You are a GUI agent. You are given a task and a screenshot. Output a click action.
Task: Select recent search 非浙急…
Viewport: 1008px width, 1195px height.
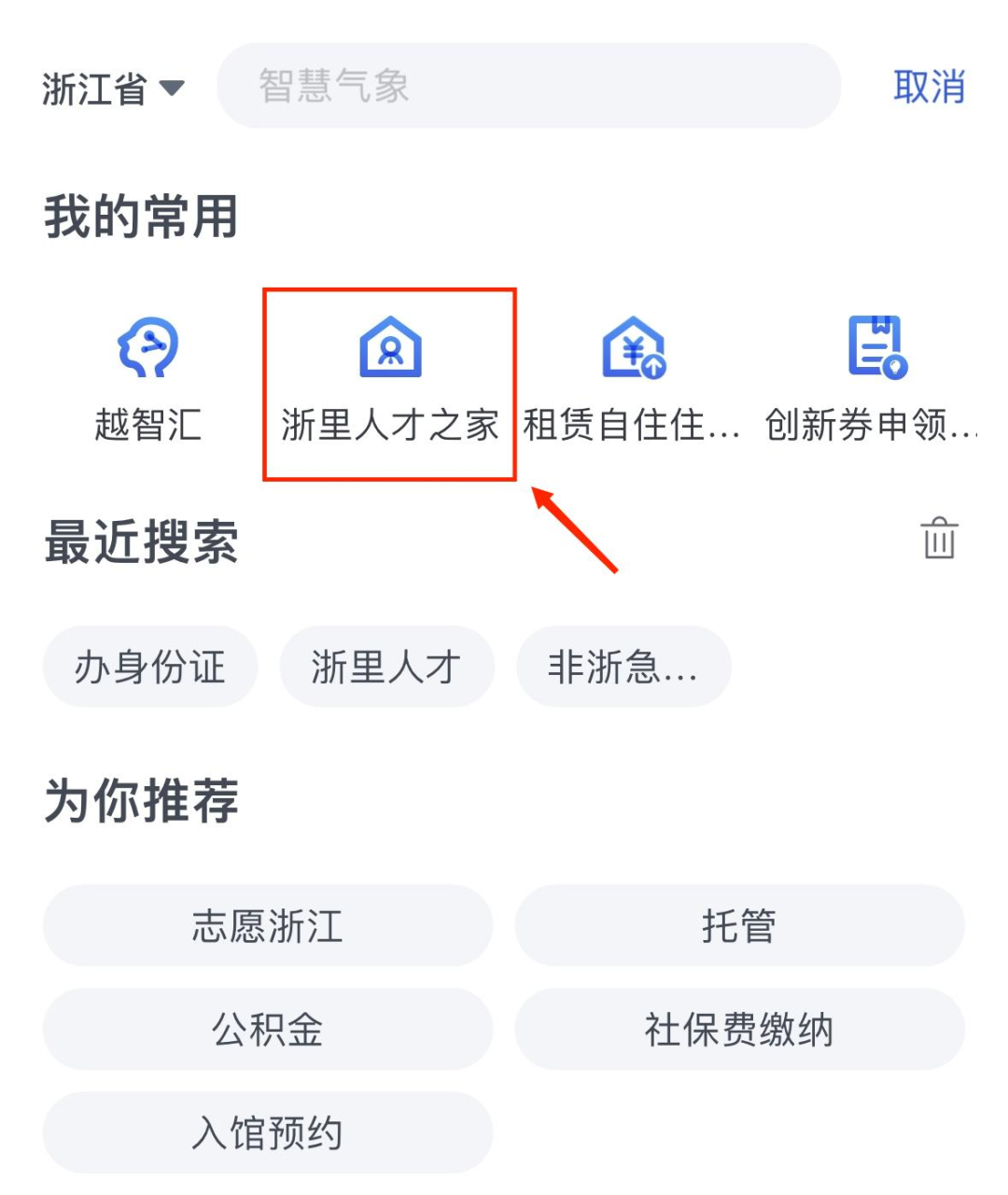[623, 667]
